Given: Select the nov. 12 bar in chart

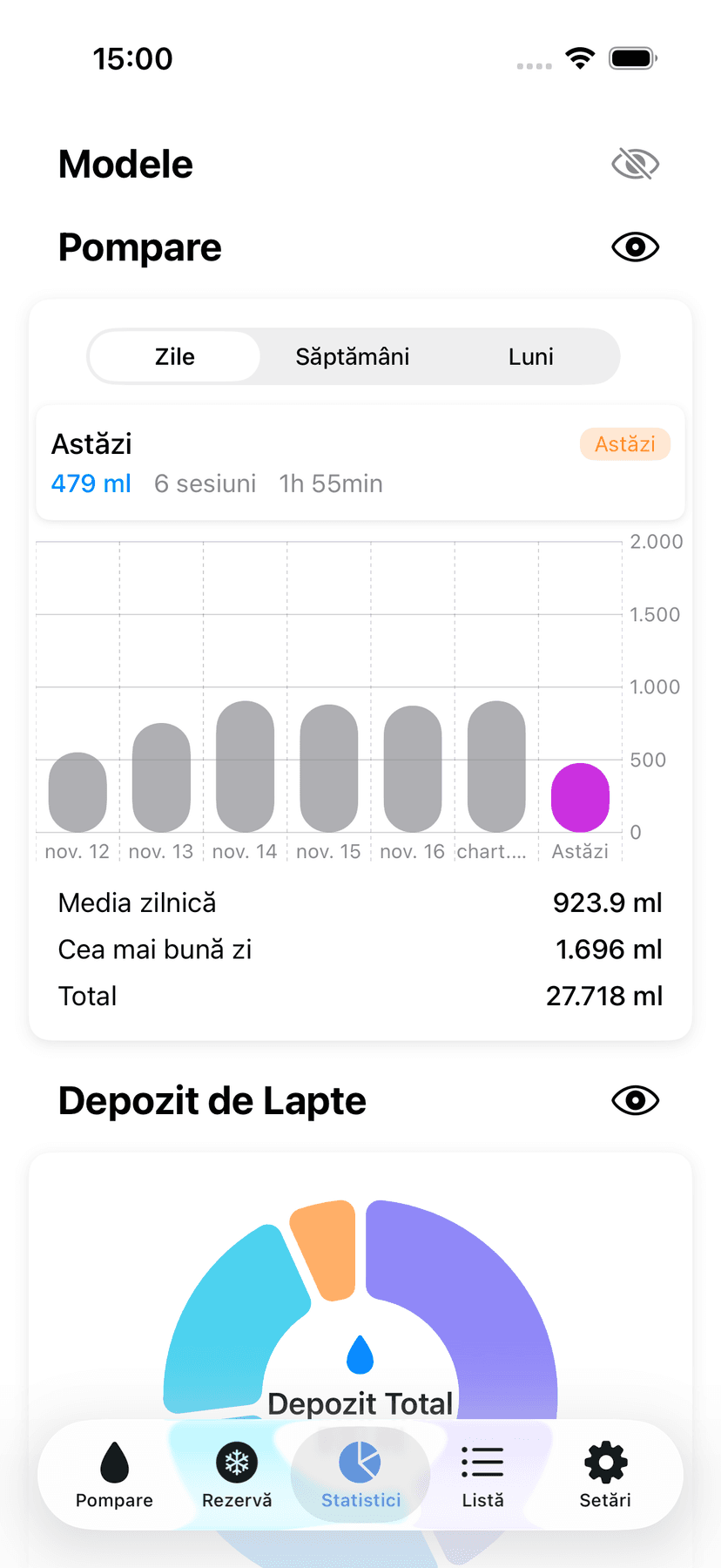Looking at the screenshot, I should (x=77, y=792).
